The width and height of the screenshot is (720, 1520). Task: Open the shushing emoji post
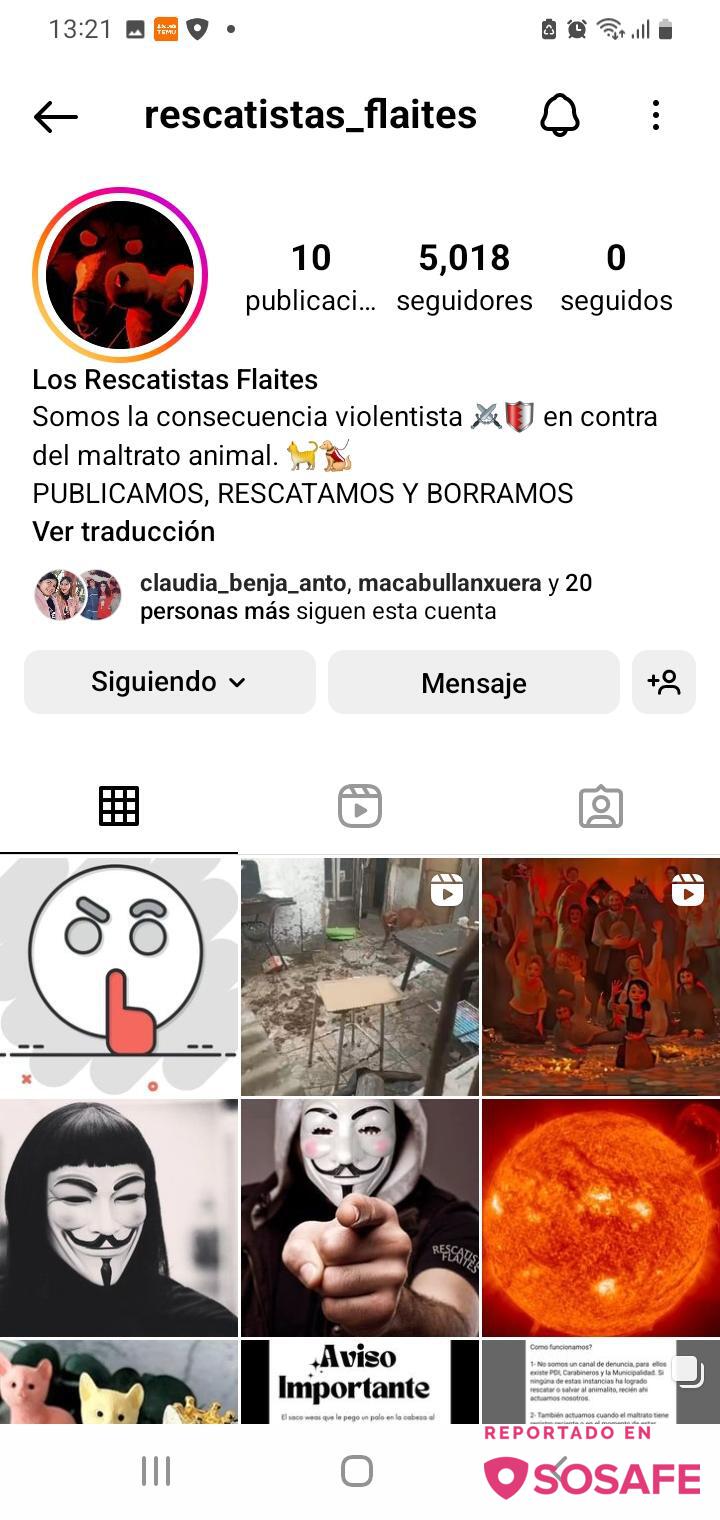(x=119, y=976)
